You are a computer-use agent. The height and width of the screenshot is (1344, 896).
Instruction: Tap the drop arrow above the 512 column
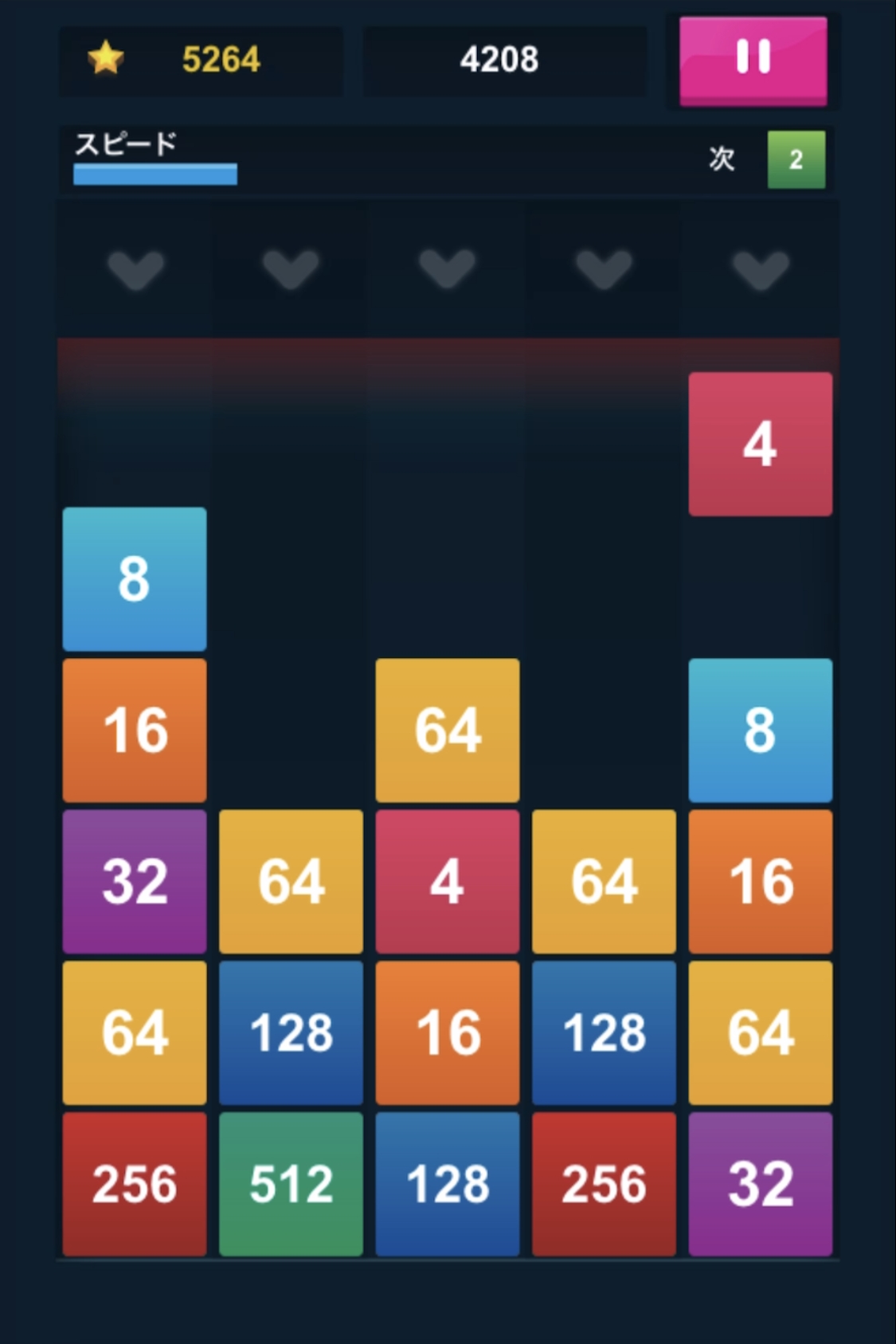click(x=291, y=268)
